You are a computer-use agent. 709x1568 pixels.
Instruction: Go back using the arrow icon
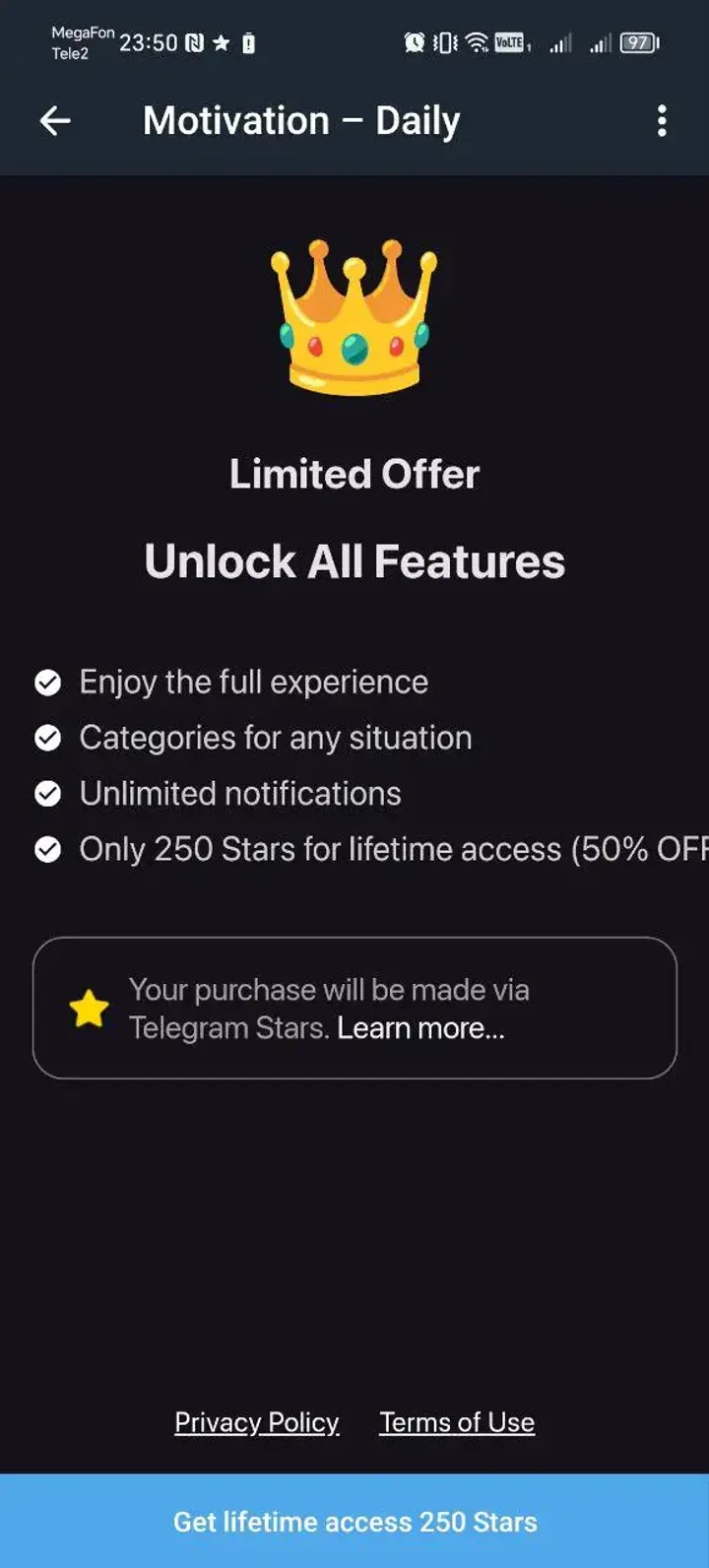pyautogui.click(x=55, y=121)
